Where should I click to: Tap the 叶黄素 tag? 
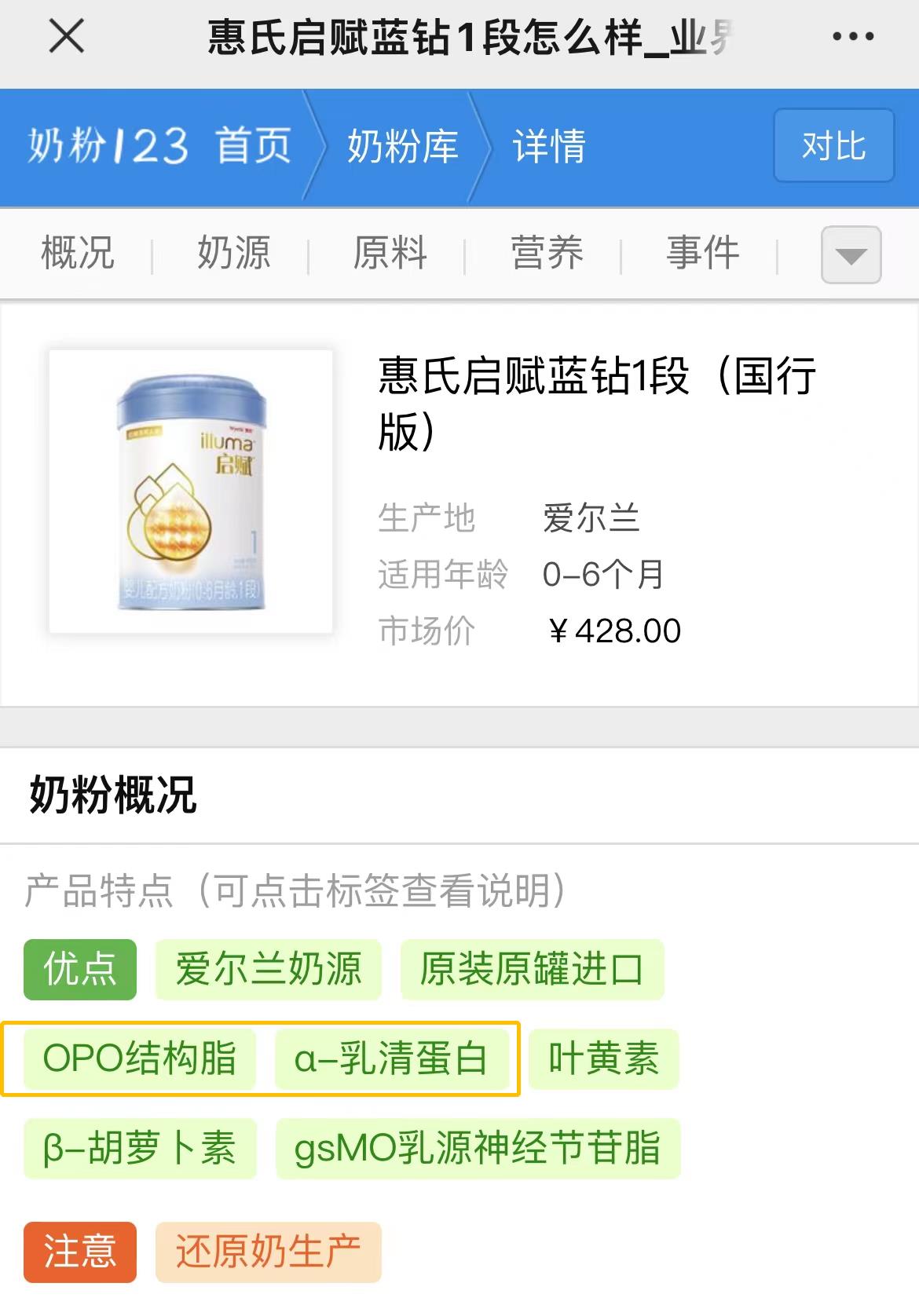click(x=602, y=1058)
